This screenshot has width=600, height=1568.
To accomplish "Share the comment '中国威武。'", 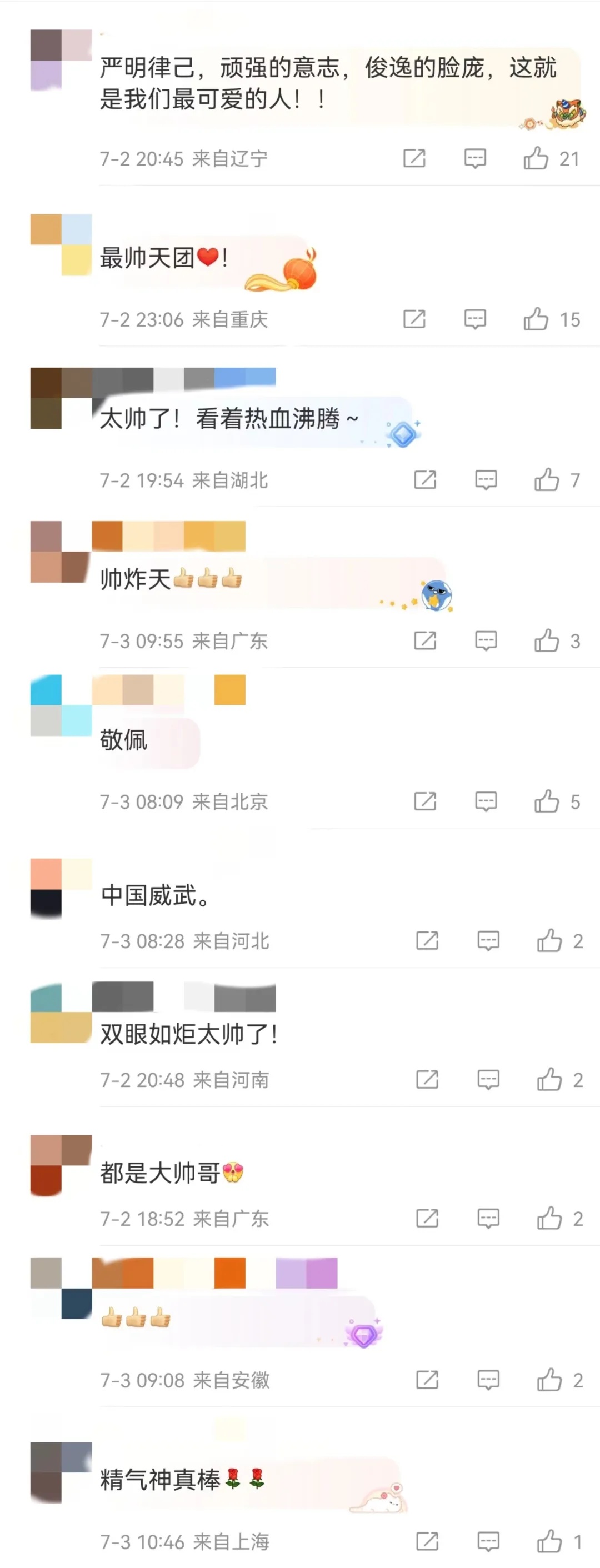I will pos(427,940).
